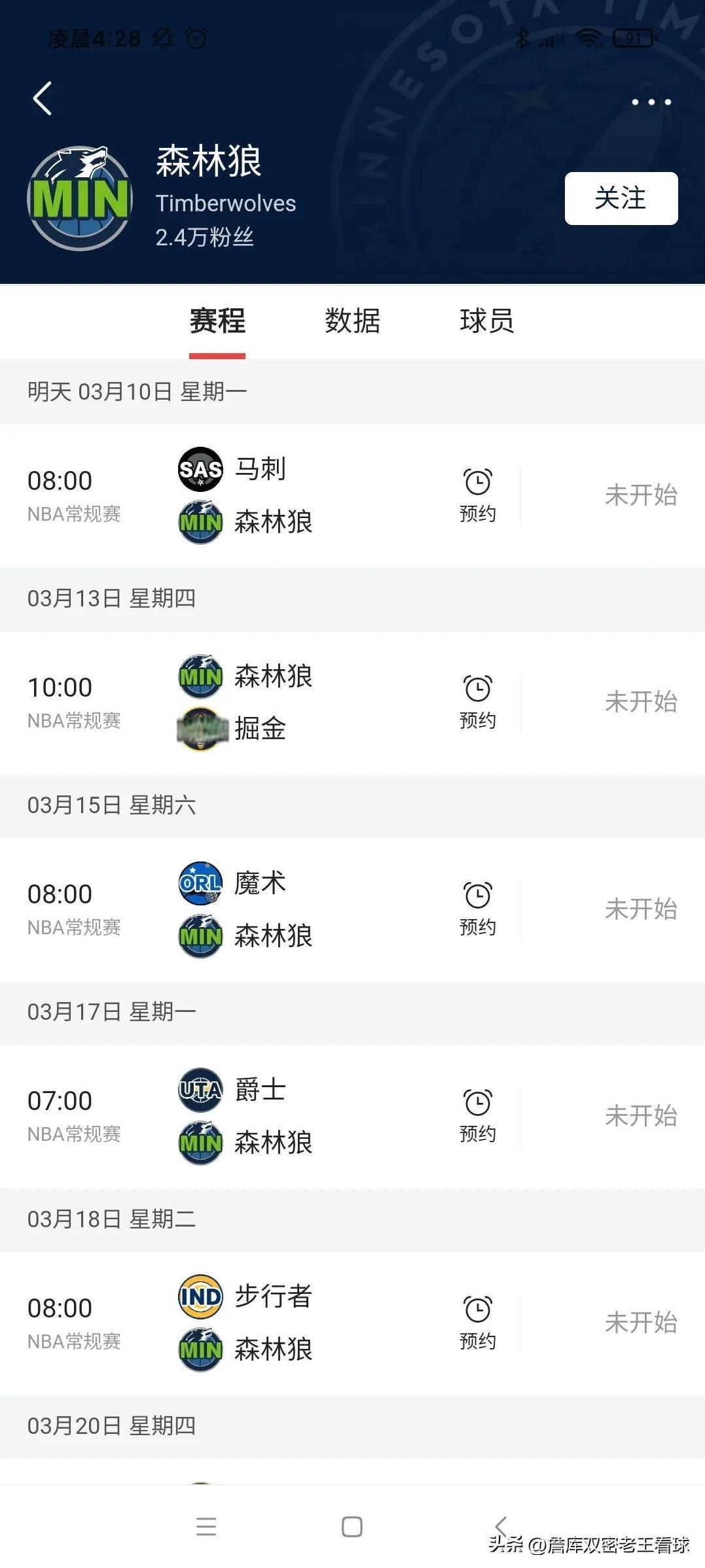Go back using the top-left arrow
705x1568 pixels.
pos(43,99)
